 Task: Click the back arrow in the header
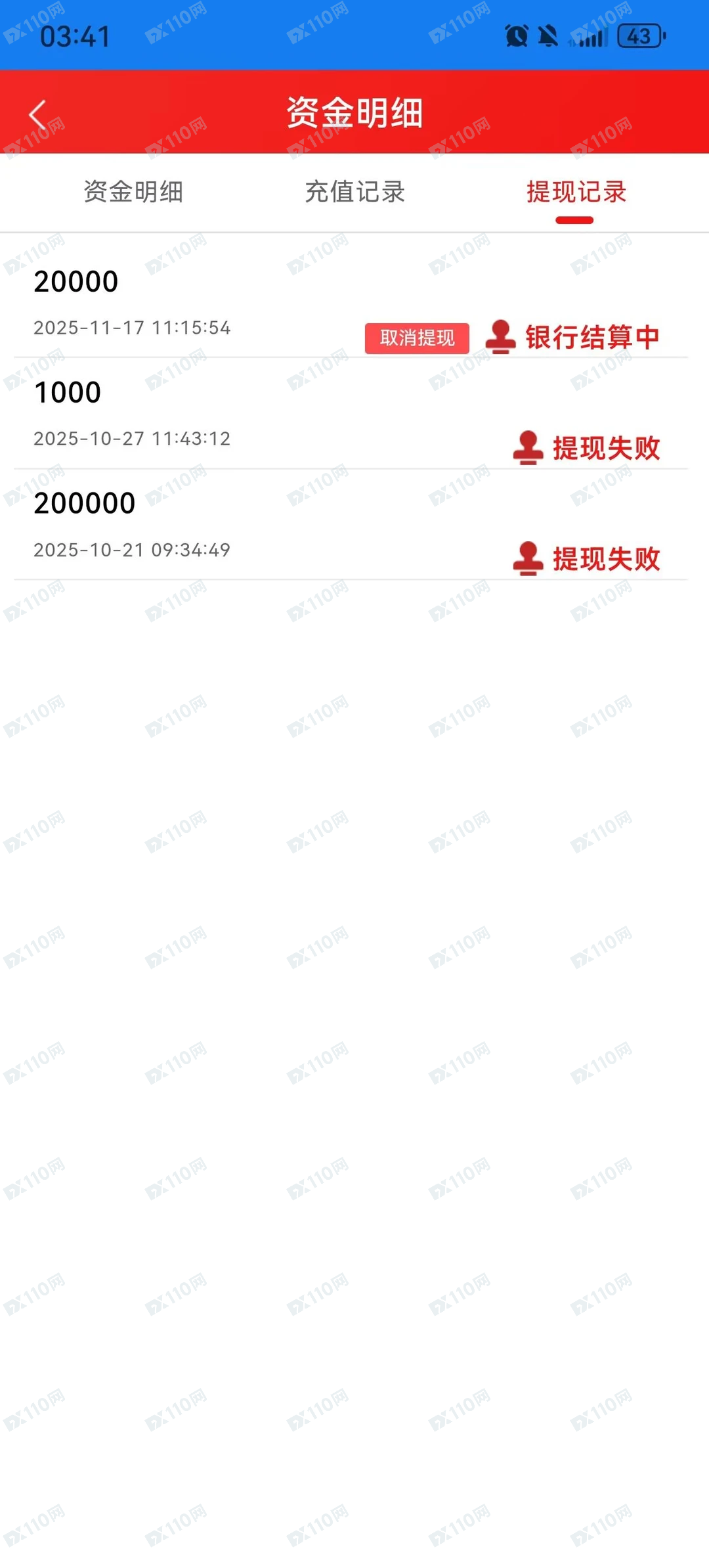[x=37, y=113]
